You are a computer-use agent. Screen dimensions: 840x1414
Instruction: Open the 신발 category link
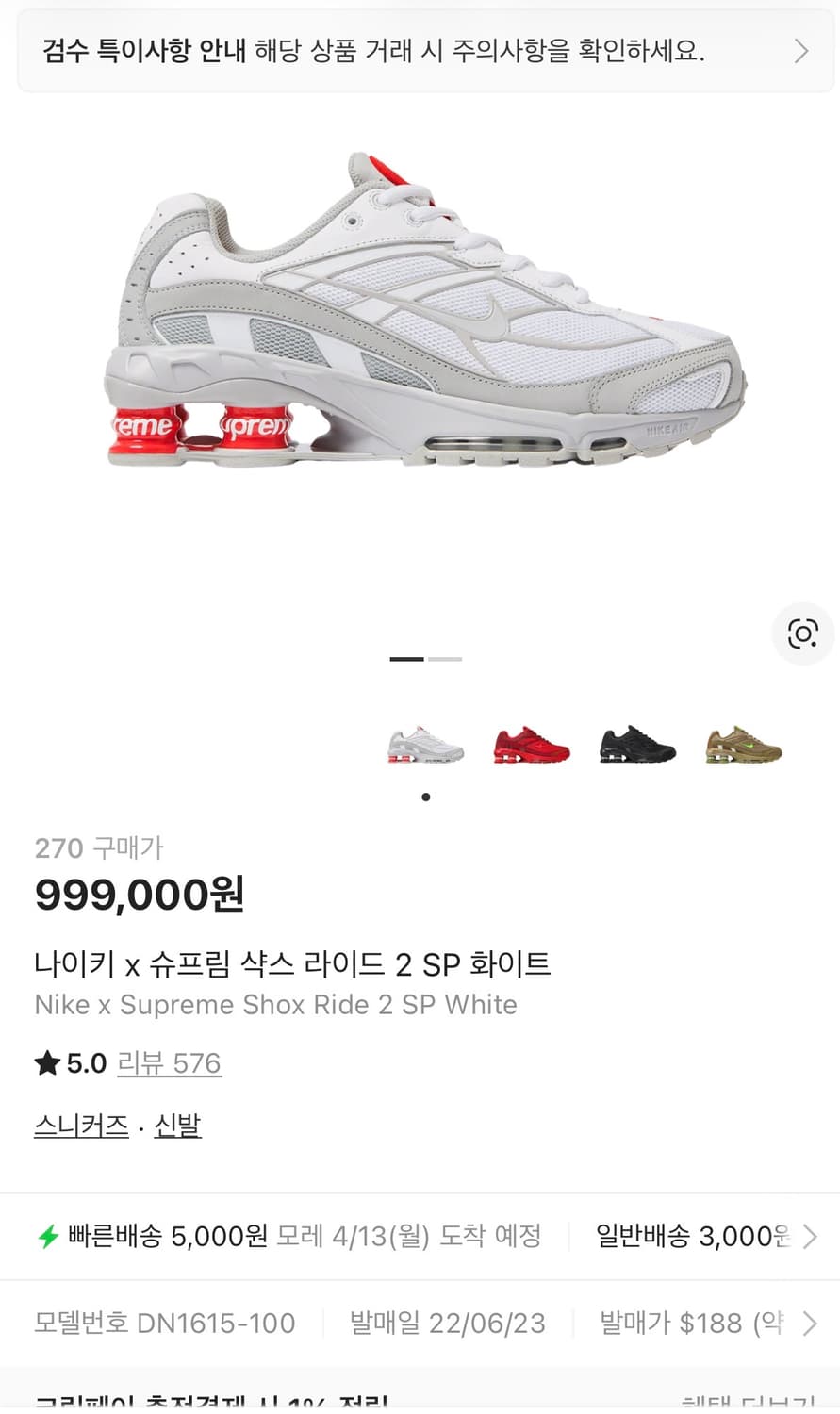point(176,1126)
